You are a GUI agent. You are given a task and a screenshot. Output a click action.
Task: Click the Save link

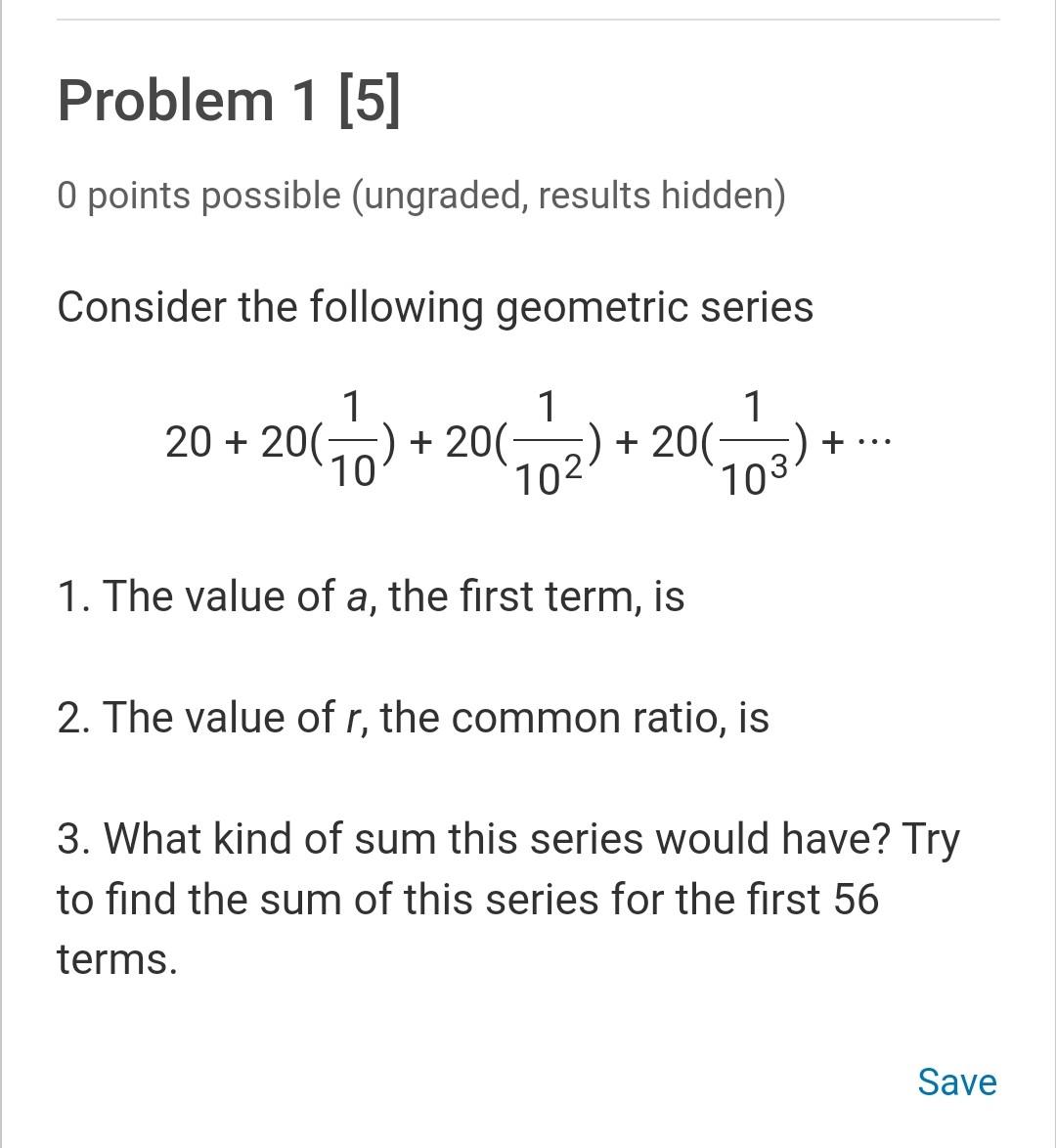955,1082
